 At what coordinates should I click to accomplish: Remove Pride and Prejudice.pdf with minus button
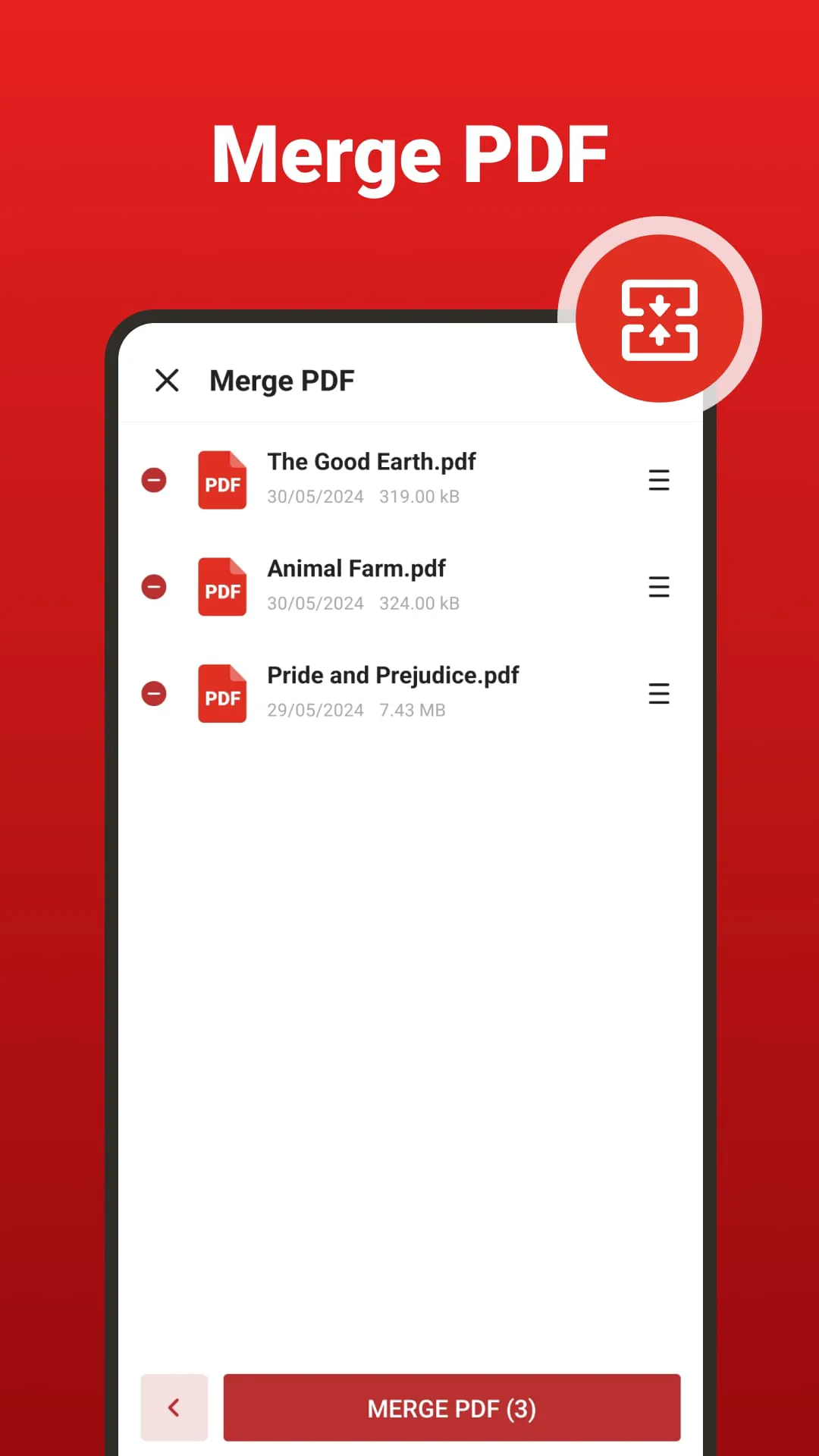coord(154,694)
